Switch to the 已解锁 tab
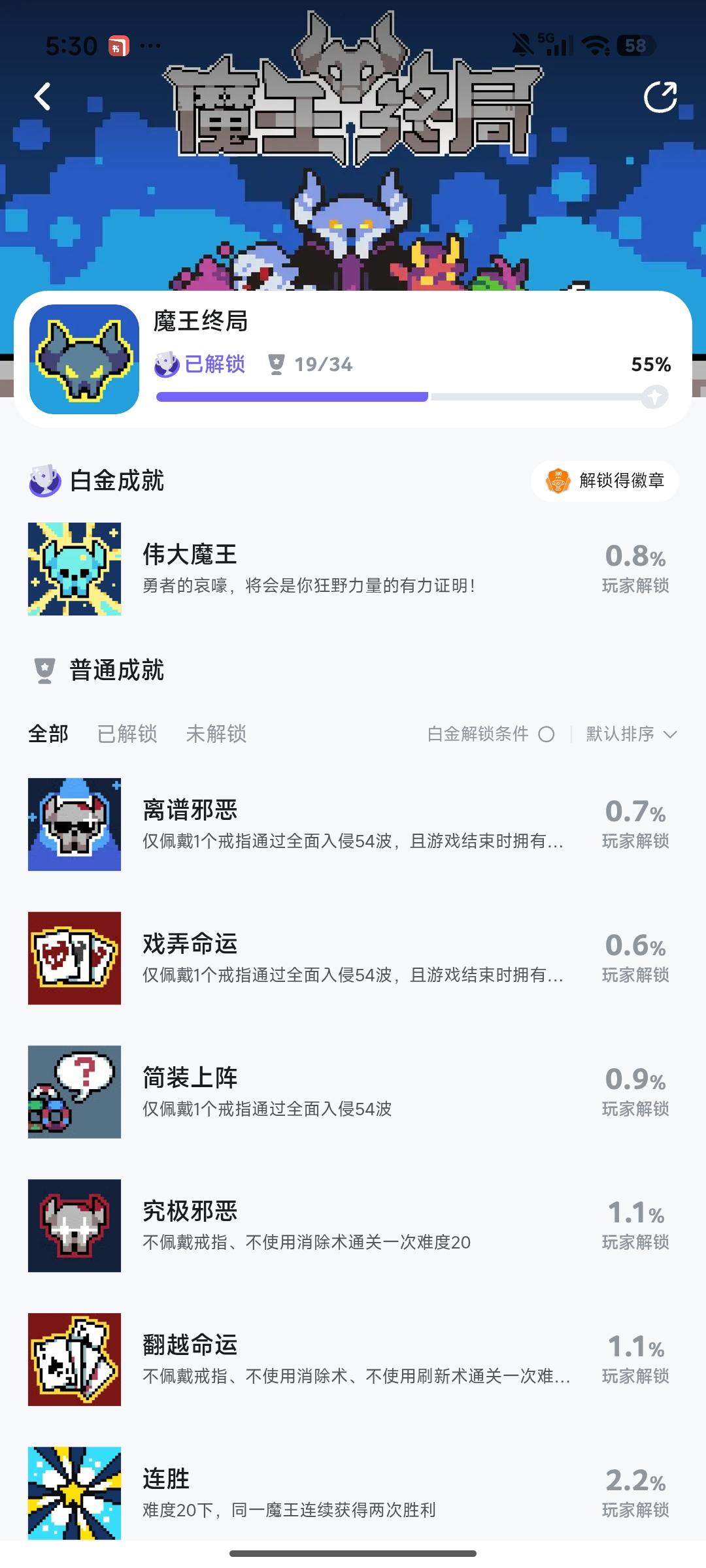Image resolution: width=706 pixels, height=1568 pixels. pos(127,734)
